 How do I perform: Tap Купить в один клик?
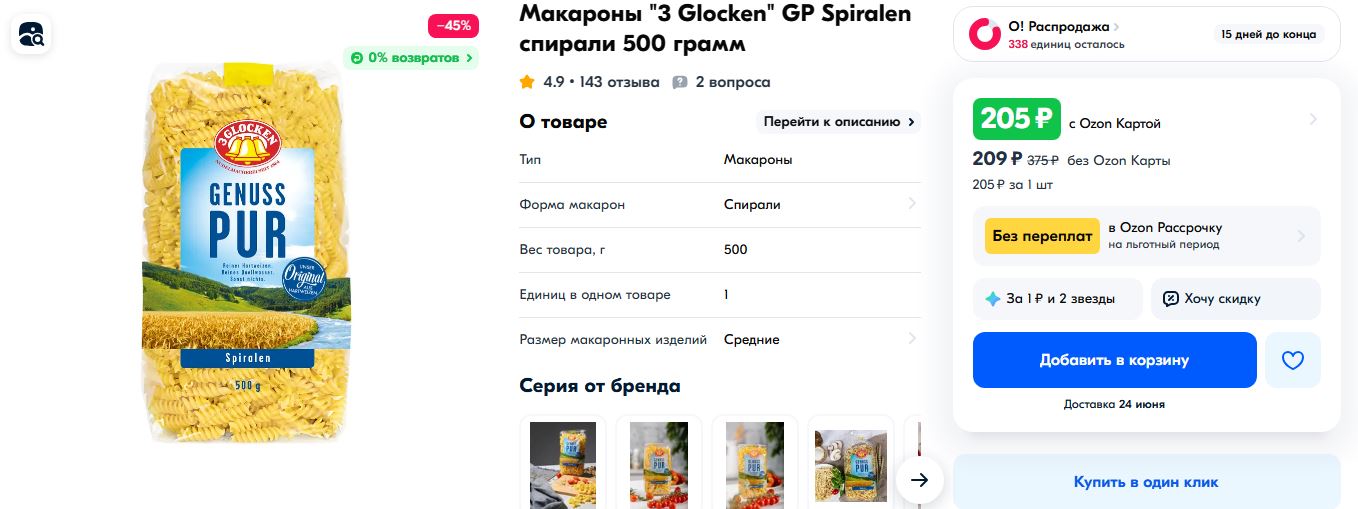click(x=1145, y=482)
